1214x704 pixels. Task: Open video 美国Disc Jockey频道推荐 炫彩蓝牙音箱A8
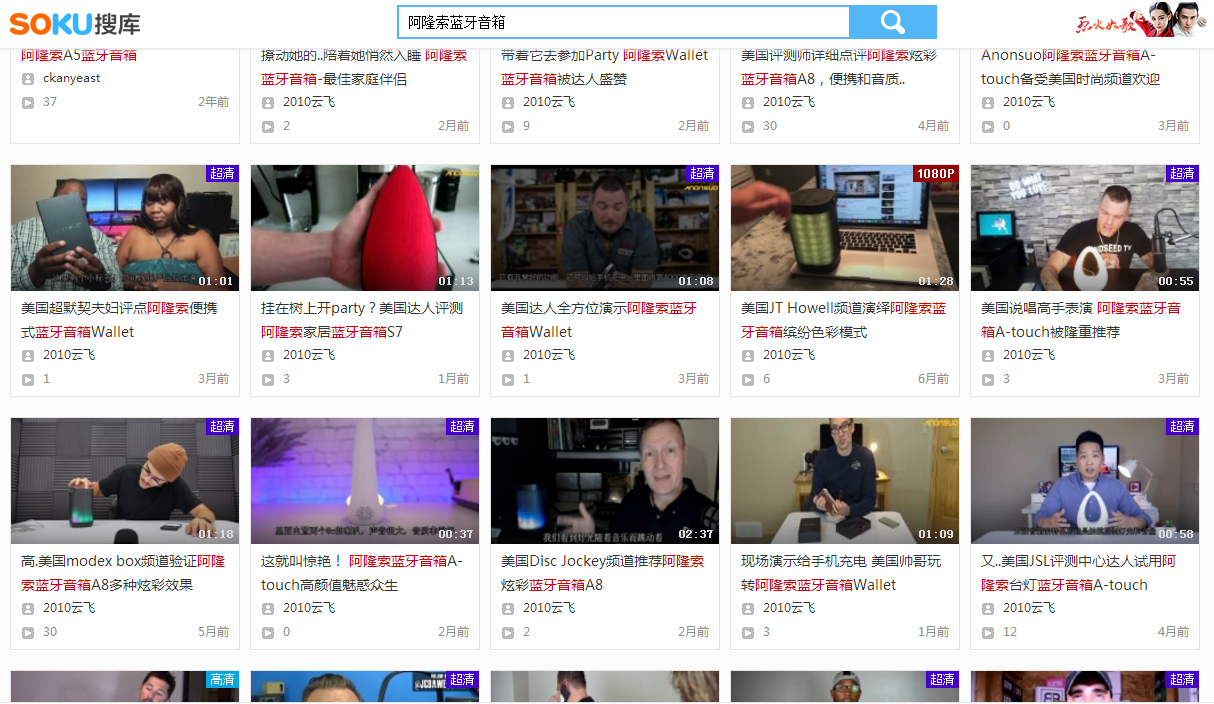[x=605, y=481]
